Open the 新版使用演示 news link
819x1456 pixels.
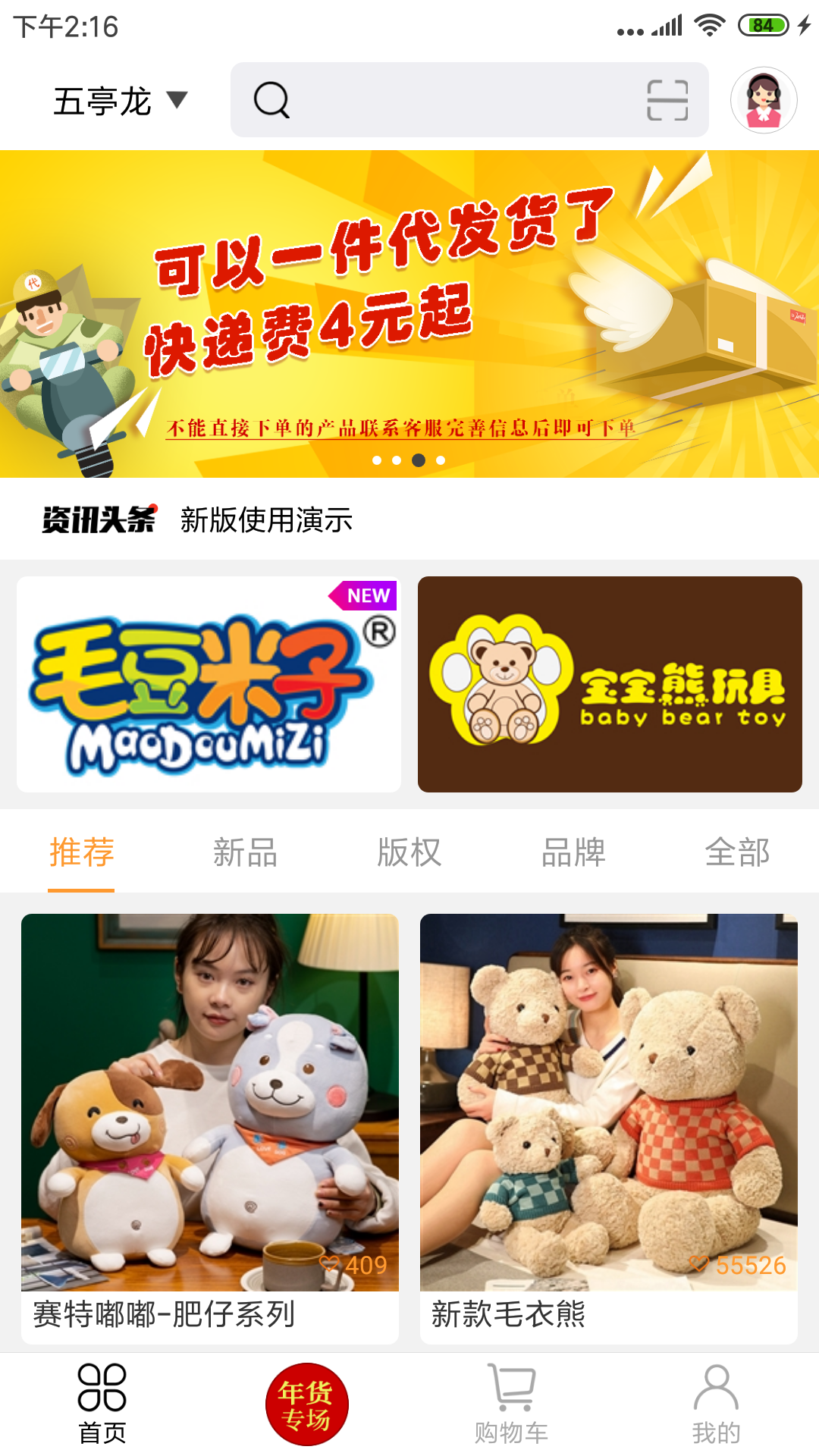tap(267, 520)
